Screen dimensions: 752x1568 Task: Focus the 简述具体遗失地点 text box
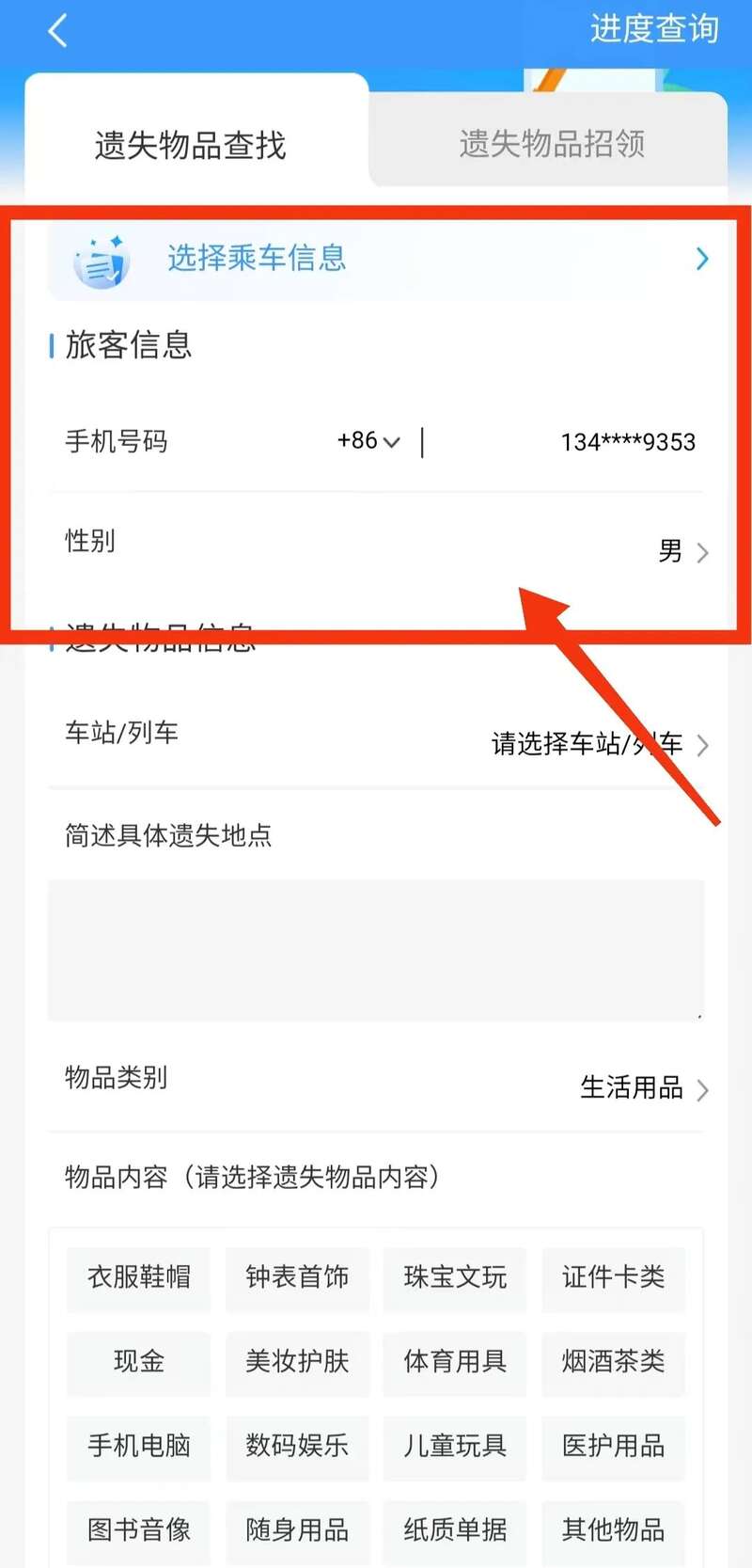[x=376, y=950]
